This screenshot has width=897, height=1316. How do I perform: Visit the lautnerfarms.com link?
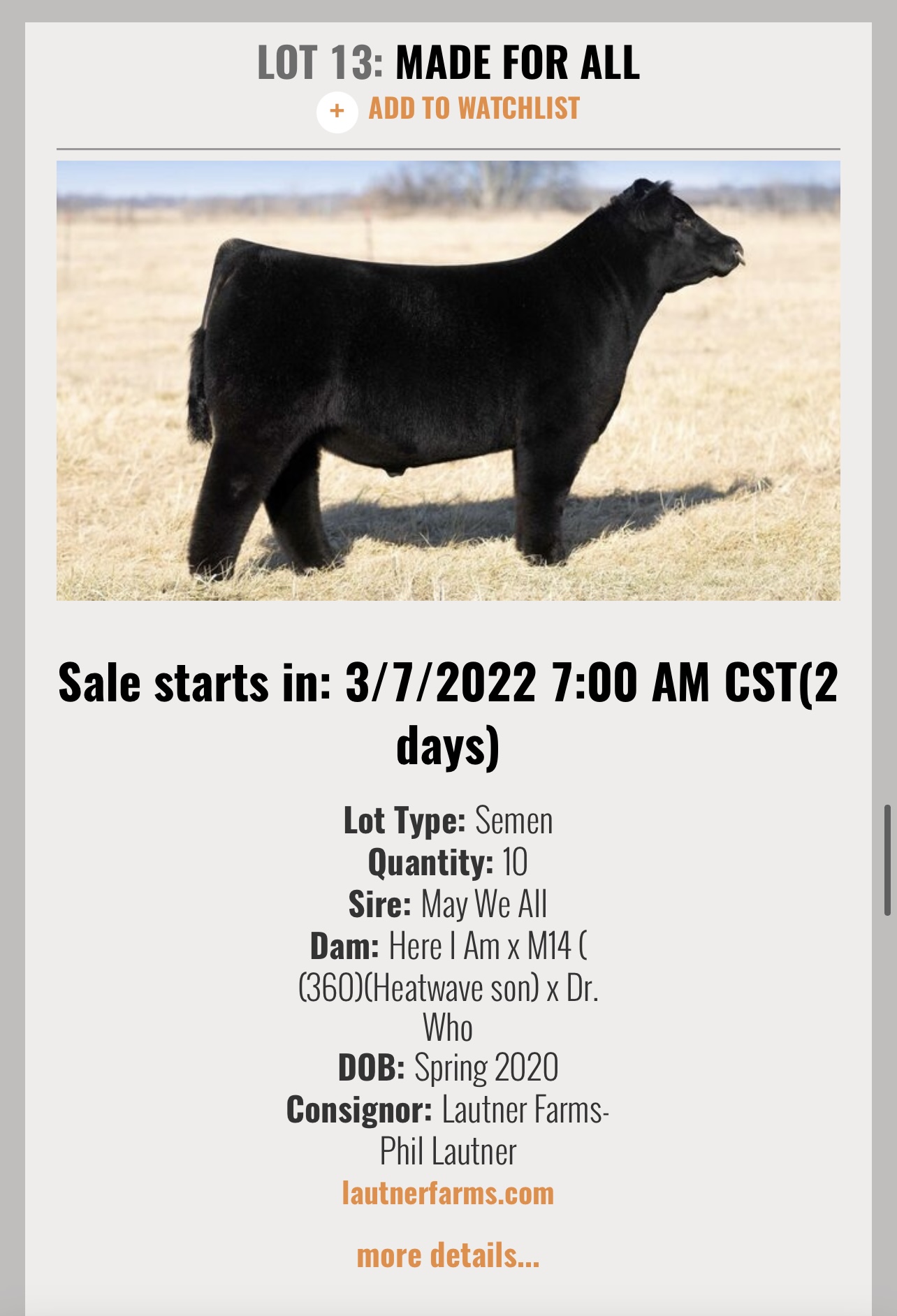coord(448,1193)
